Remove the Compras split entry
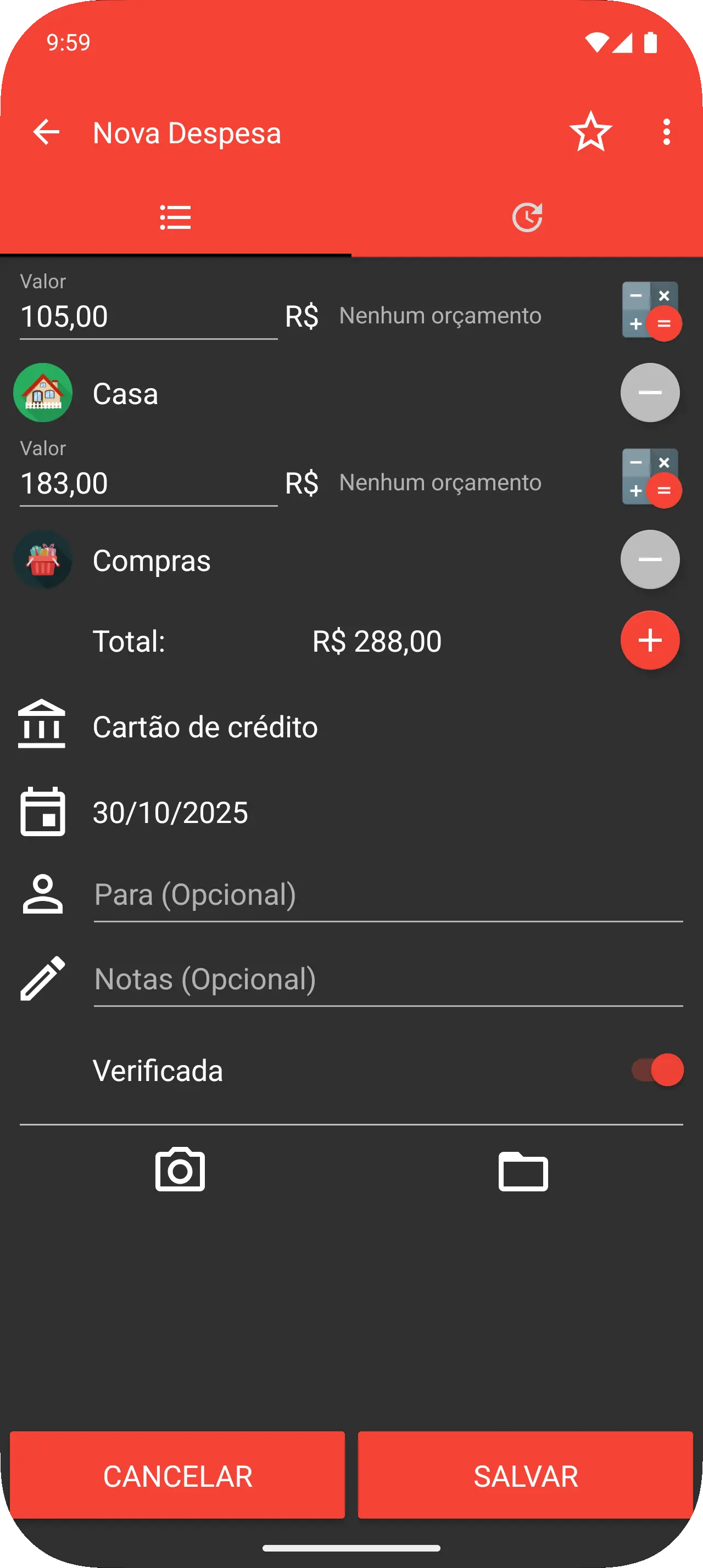This screenshot has width=703, height=1568. click(649, 560)
